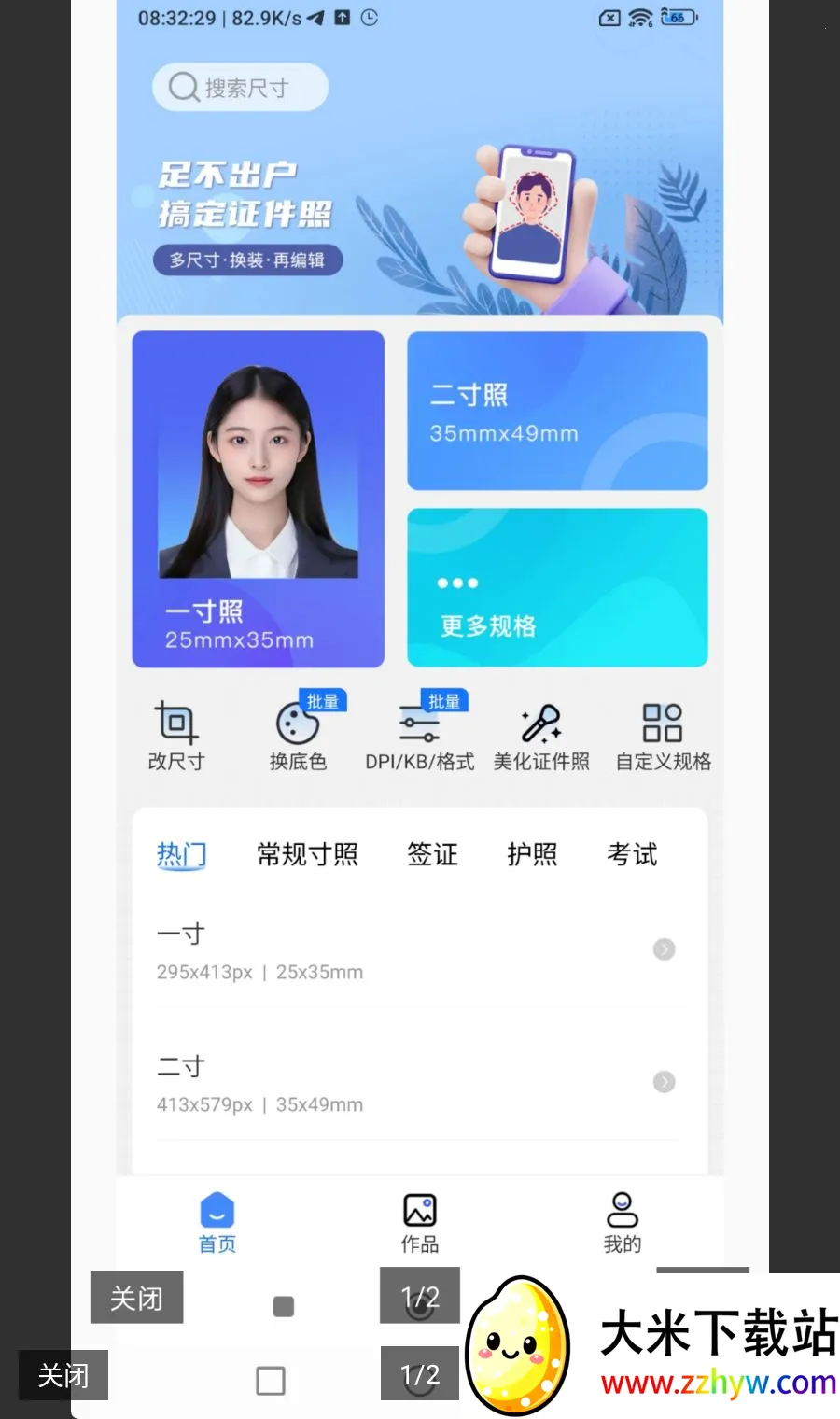Go to the 我的 profile tab
Image resolution: width=840 pixels, height=1419 pixels.
click(x=623, y=1223)
